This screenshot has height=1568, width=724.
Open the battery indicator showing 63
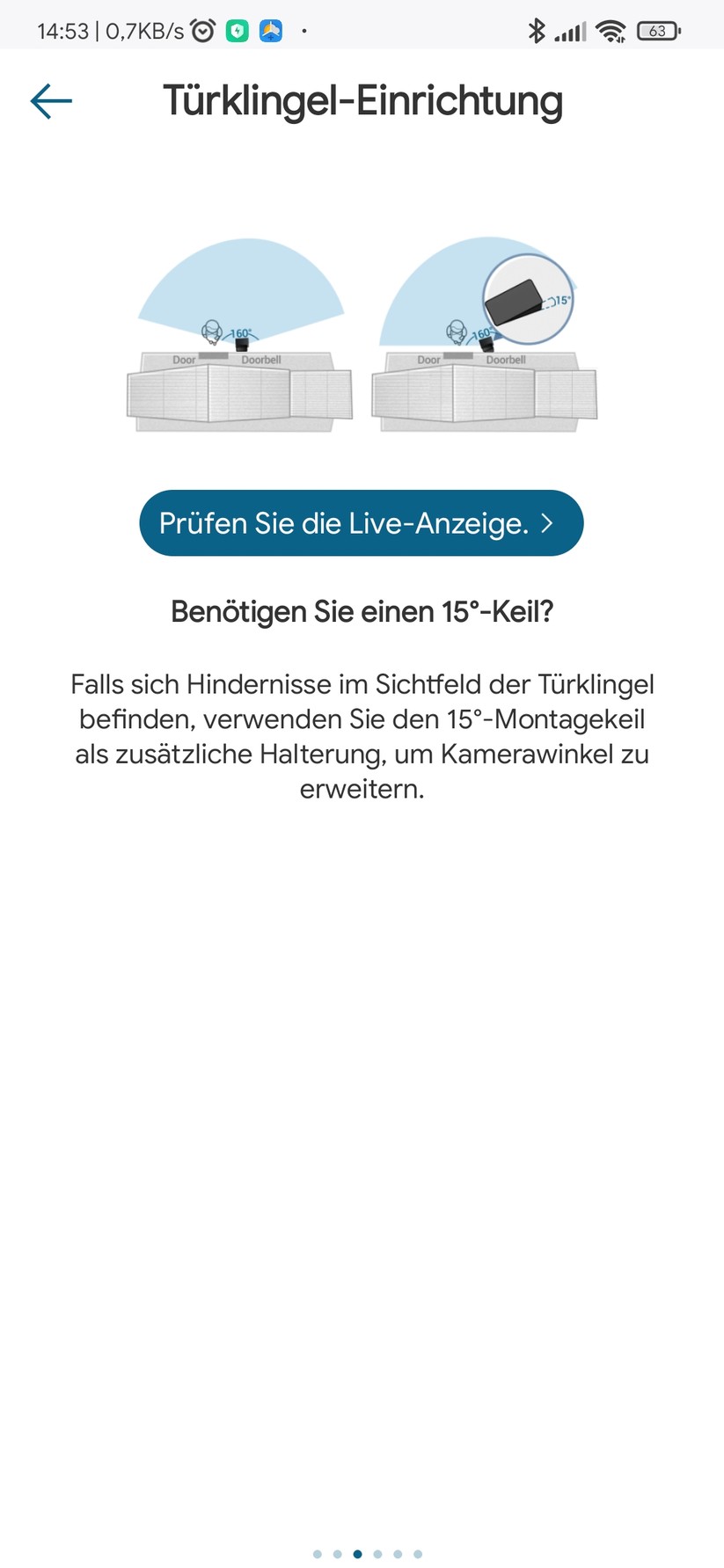click(x=657, y=30)
